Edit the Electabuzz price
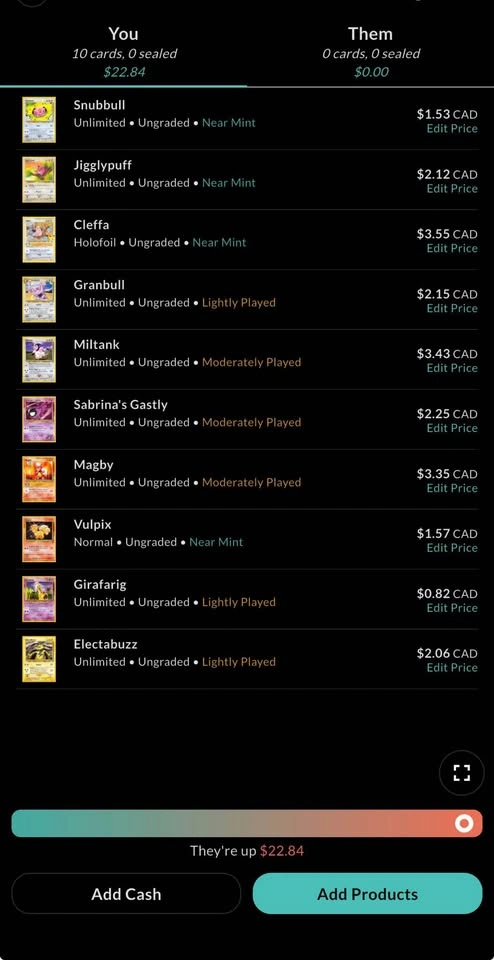 (x=452, y=668)
